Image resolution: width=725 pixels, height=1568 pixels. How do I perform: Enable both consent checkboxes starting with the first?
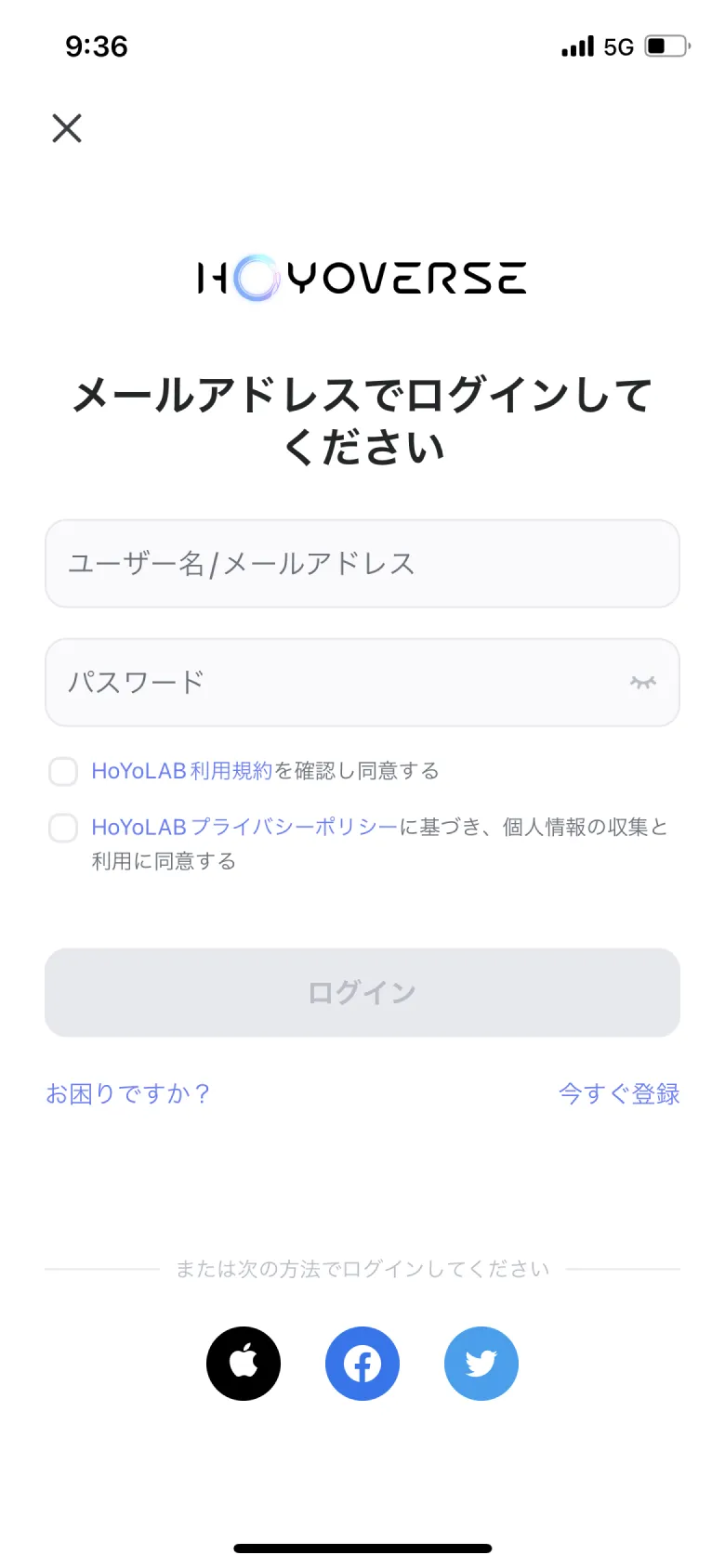click(63, 771)
